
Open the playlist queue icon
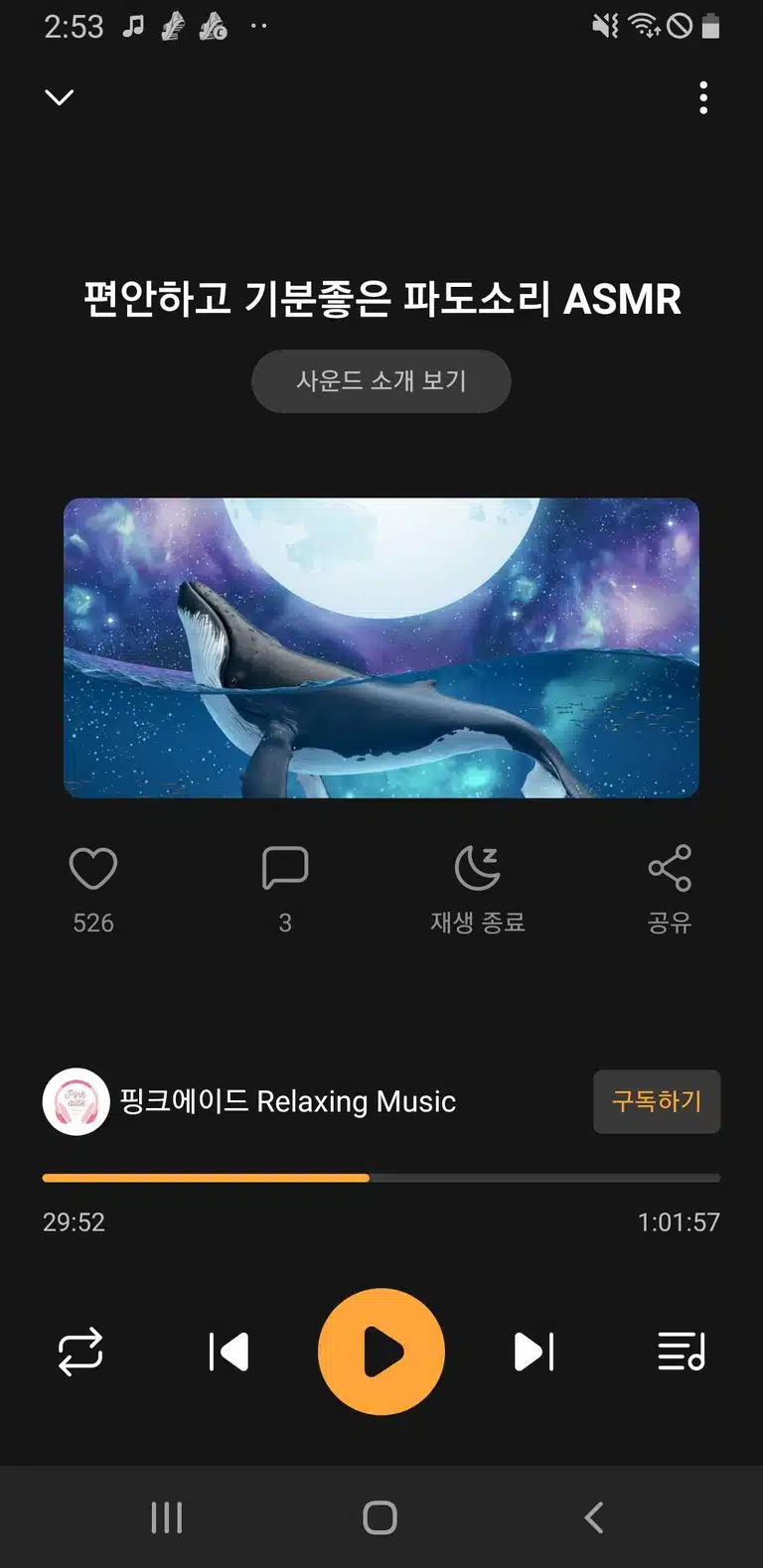click(x=682, y=1352)
